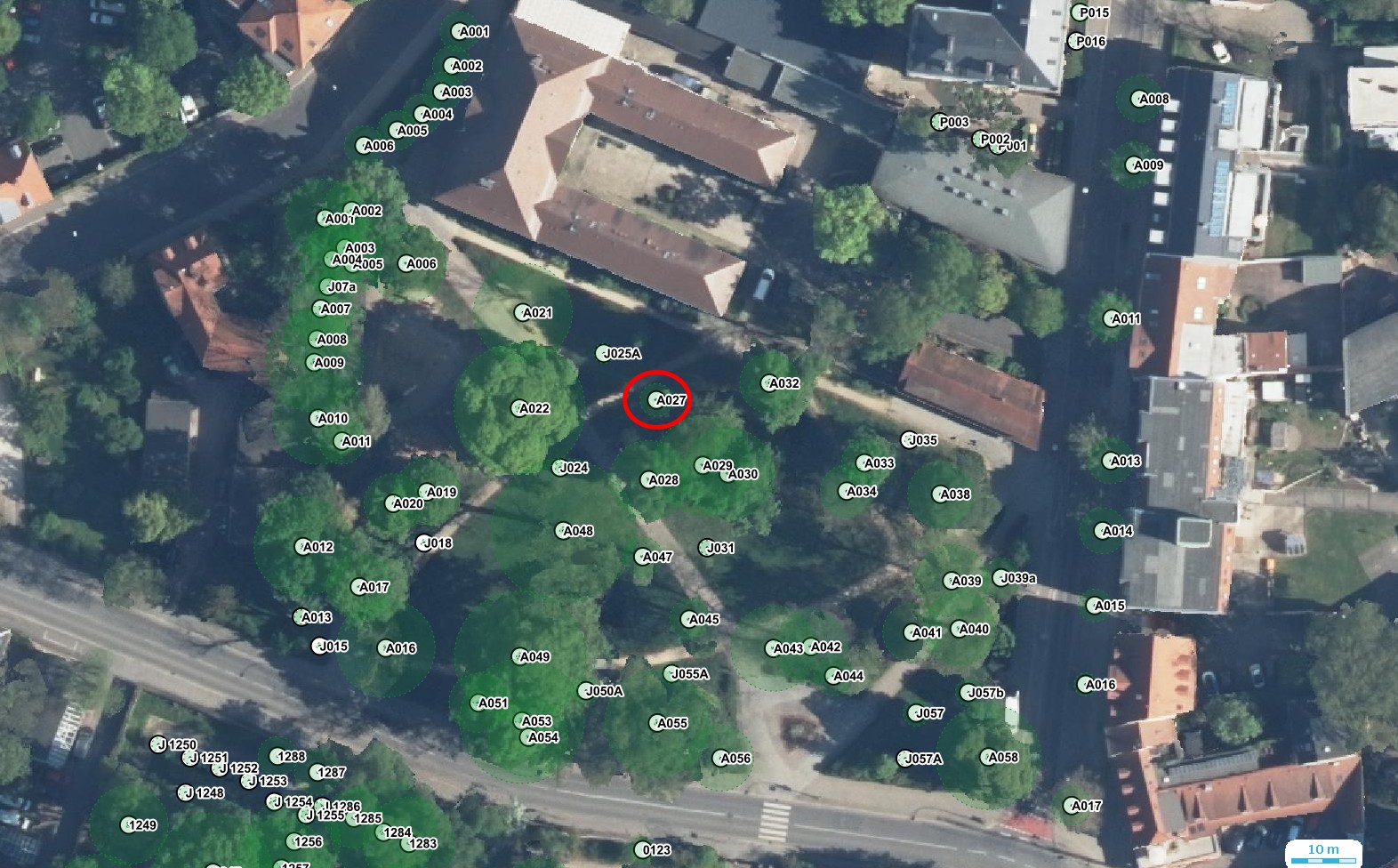Screen dimensions: 1398x868
Task: Tap tree marker A032
Action: pyautogui.click(x=768, y=383)
